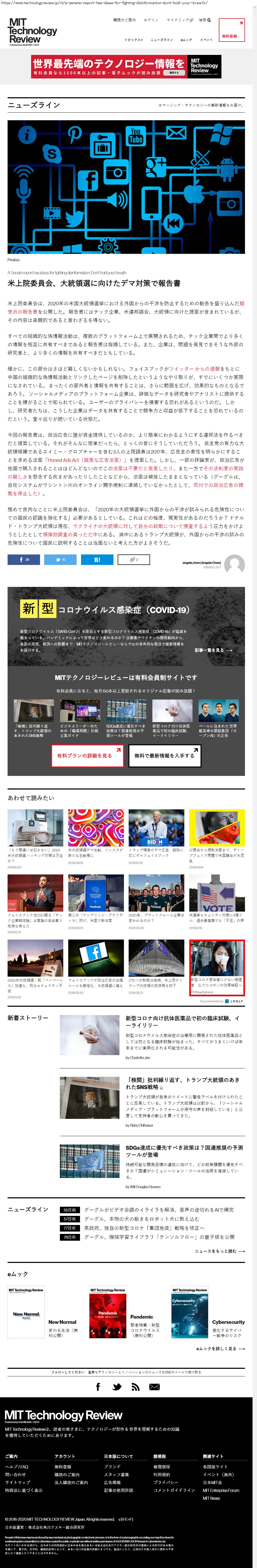This screenshot has height=1568, width=257.
Task: Open the 記事一覧を見る link for COVID-19
Action: [213, 650]
